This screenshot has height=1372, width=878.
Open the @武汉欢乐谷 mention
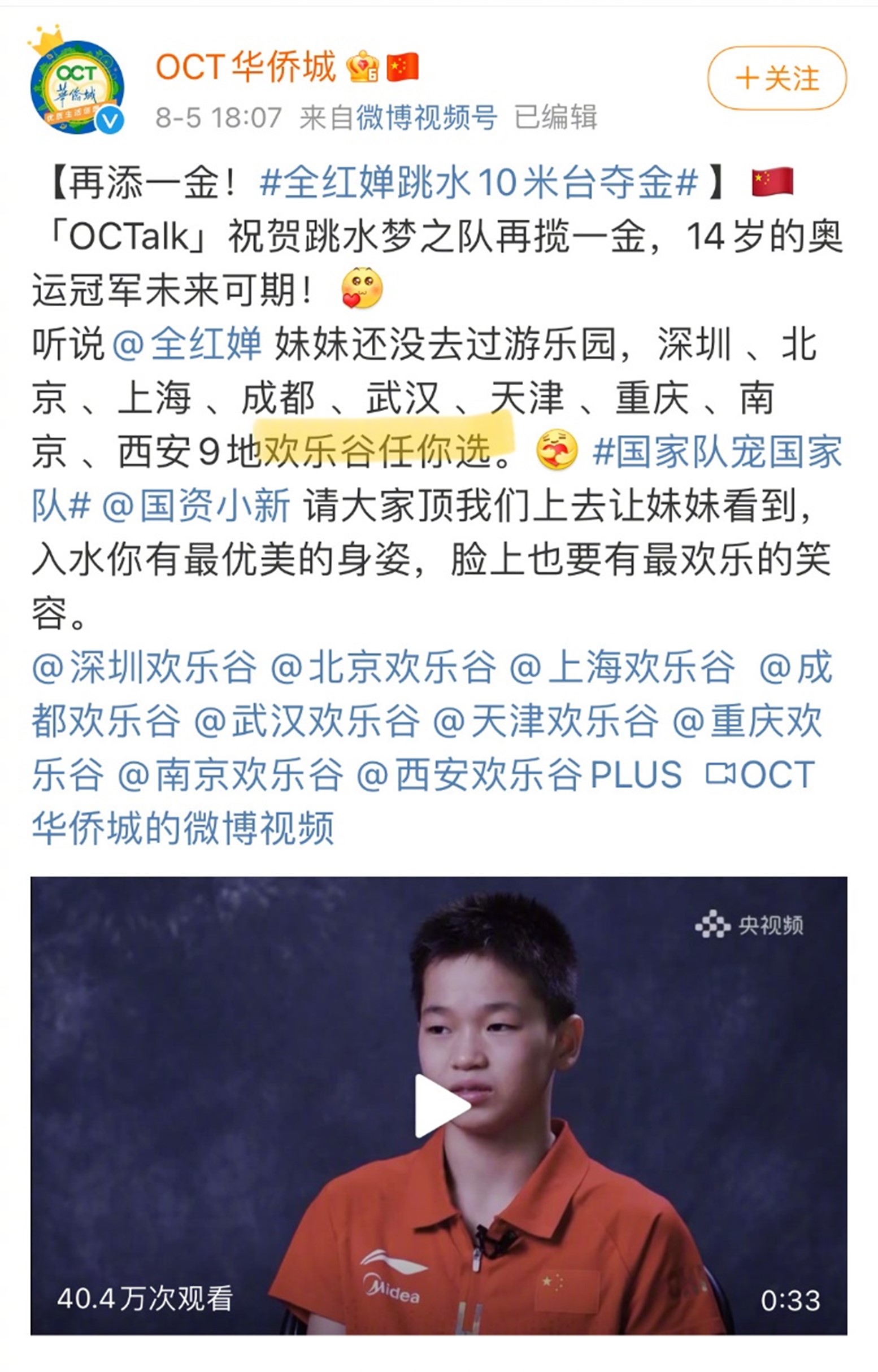coord(307,722)
